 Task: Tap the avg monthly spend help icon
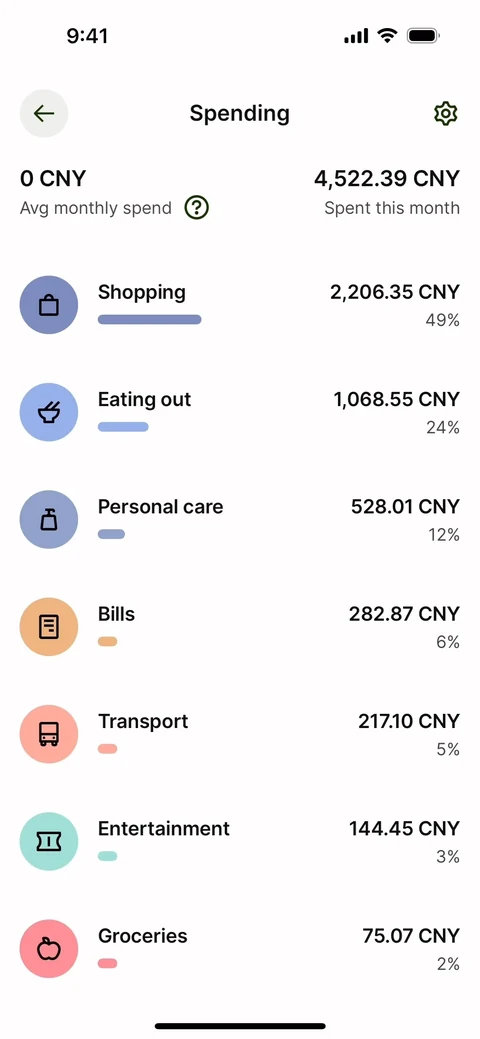[197, 208]
